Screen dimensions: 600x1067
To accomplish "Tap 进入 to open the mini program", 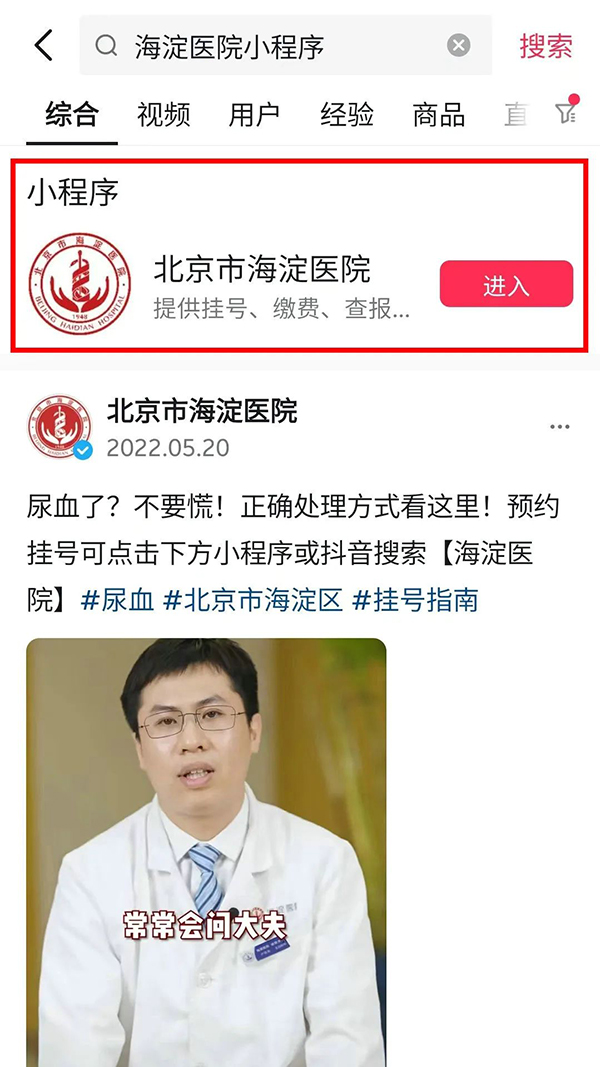I will 506,285.
